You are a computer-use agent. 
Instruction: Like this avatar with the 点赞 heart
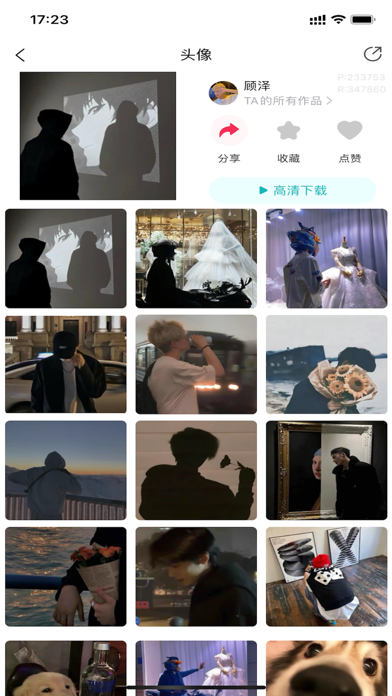pyautogui.click(x=350, y=139)
